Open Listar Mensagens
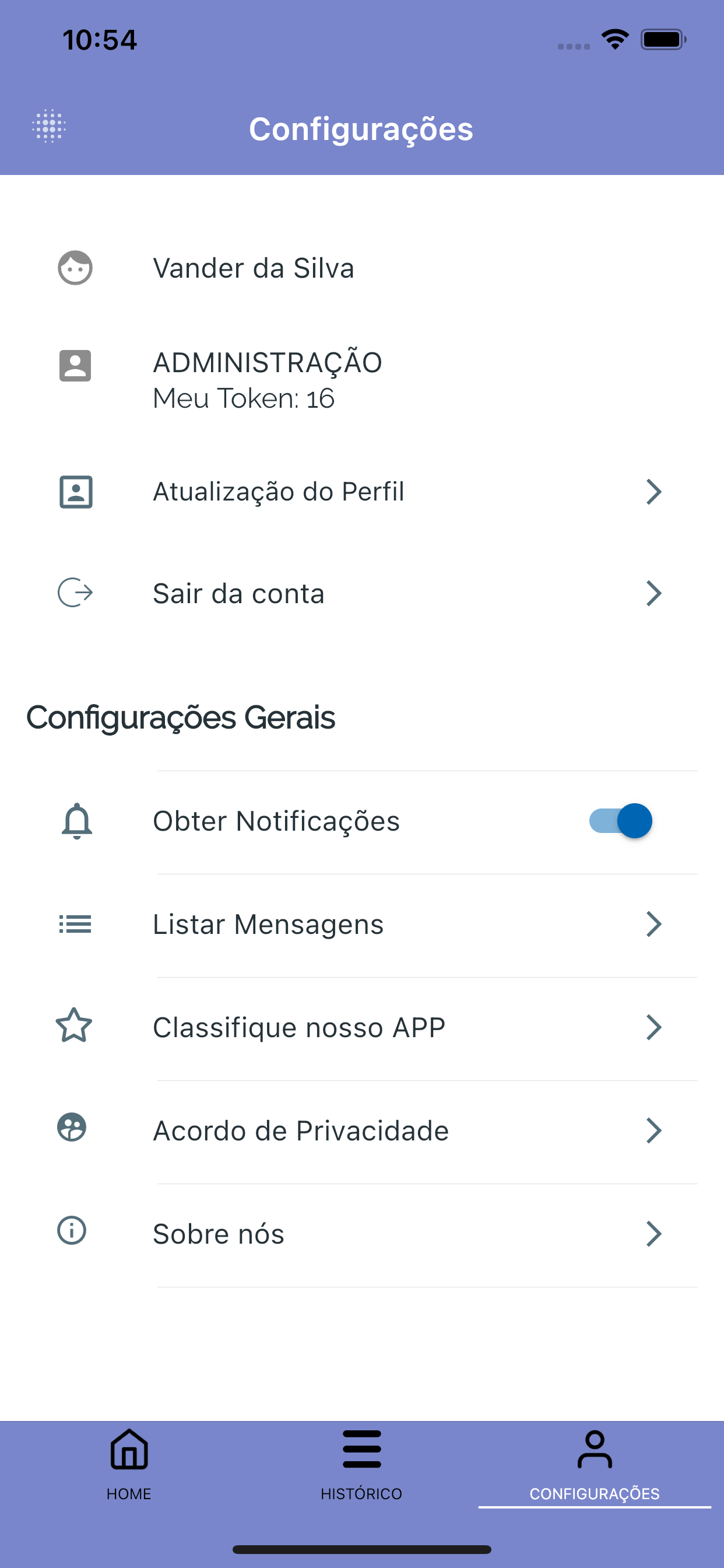Viewport: 724px width, 1568px height. coord(362,924)
